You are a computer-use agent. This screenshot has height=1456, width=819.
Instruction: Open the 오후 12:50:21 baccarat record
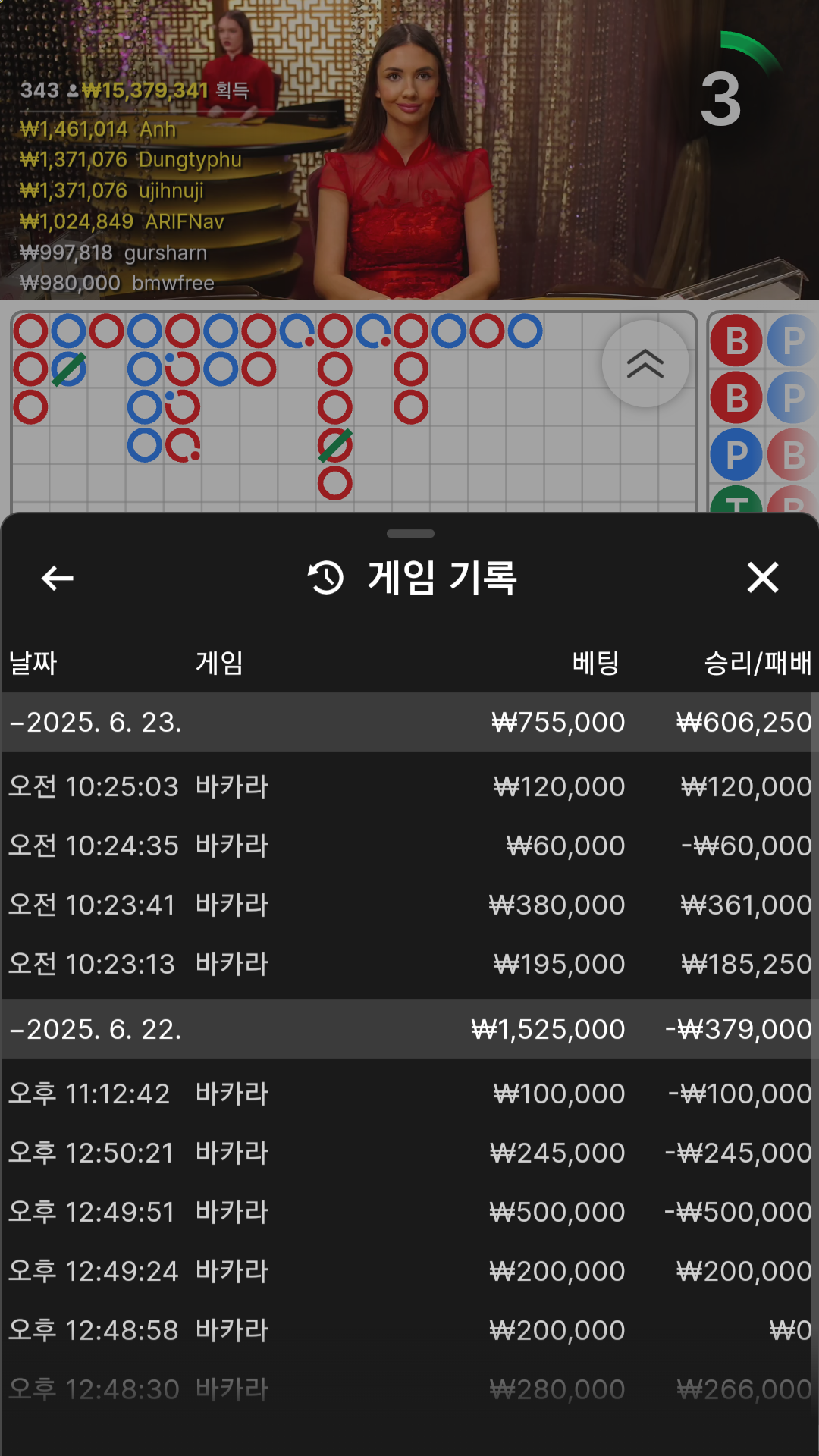409,1153
